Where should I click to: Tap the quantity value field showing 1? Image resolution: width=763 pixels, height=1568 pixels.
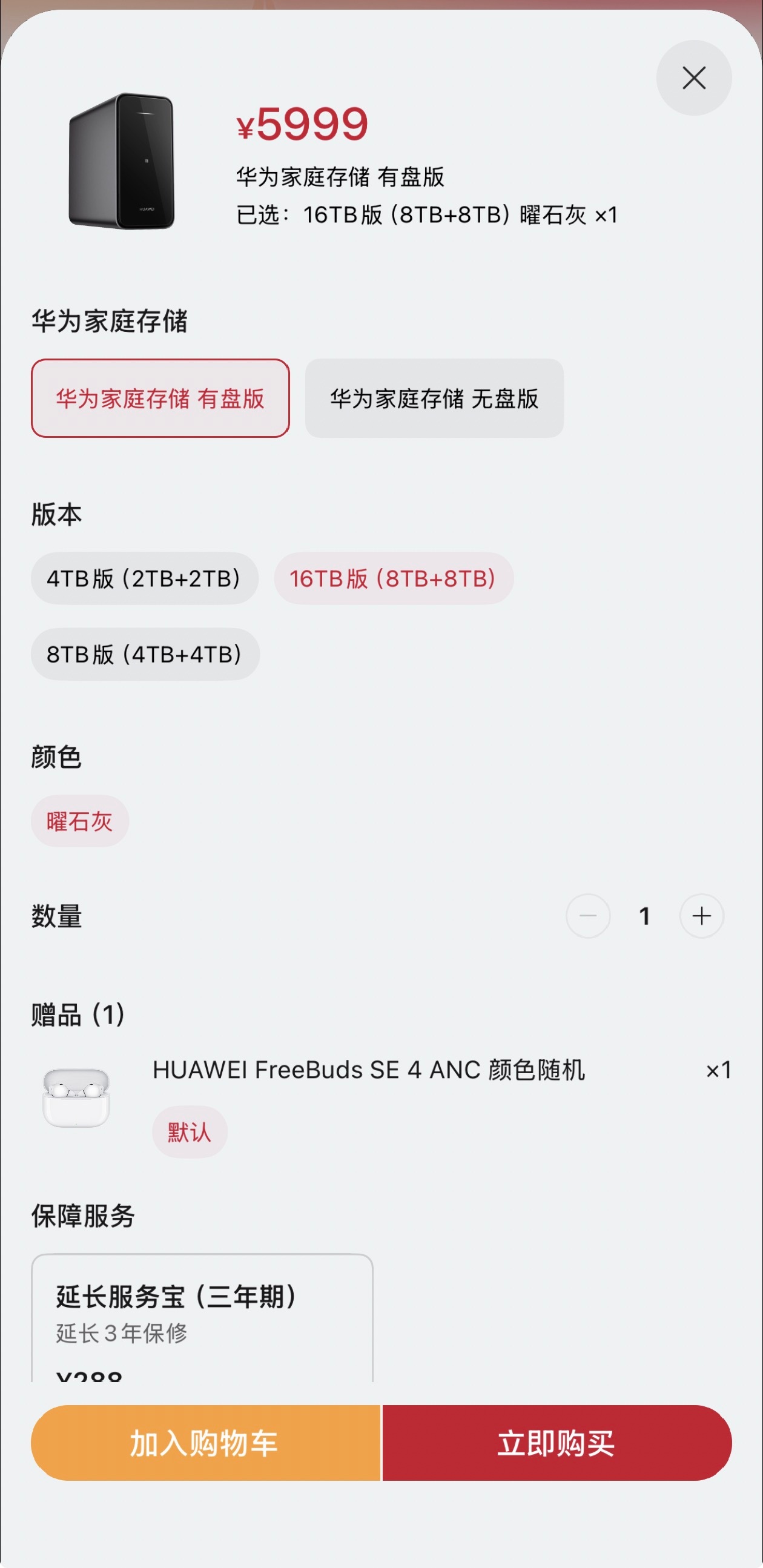(x=644, y=916)
